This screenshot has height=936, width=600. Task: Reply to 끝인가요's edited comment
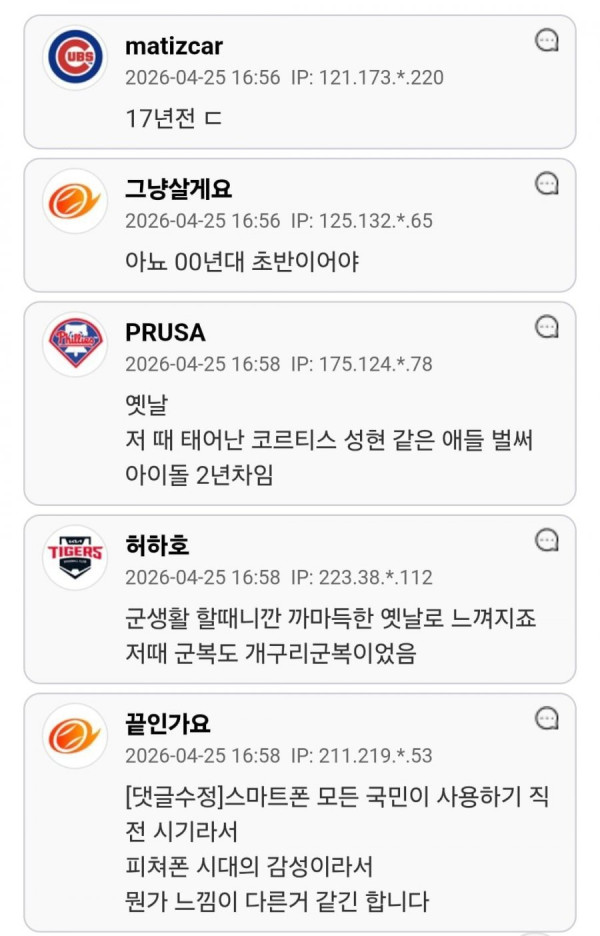point(547,719)
